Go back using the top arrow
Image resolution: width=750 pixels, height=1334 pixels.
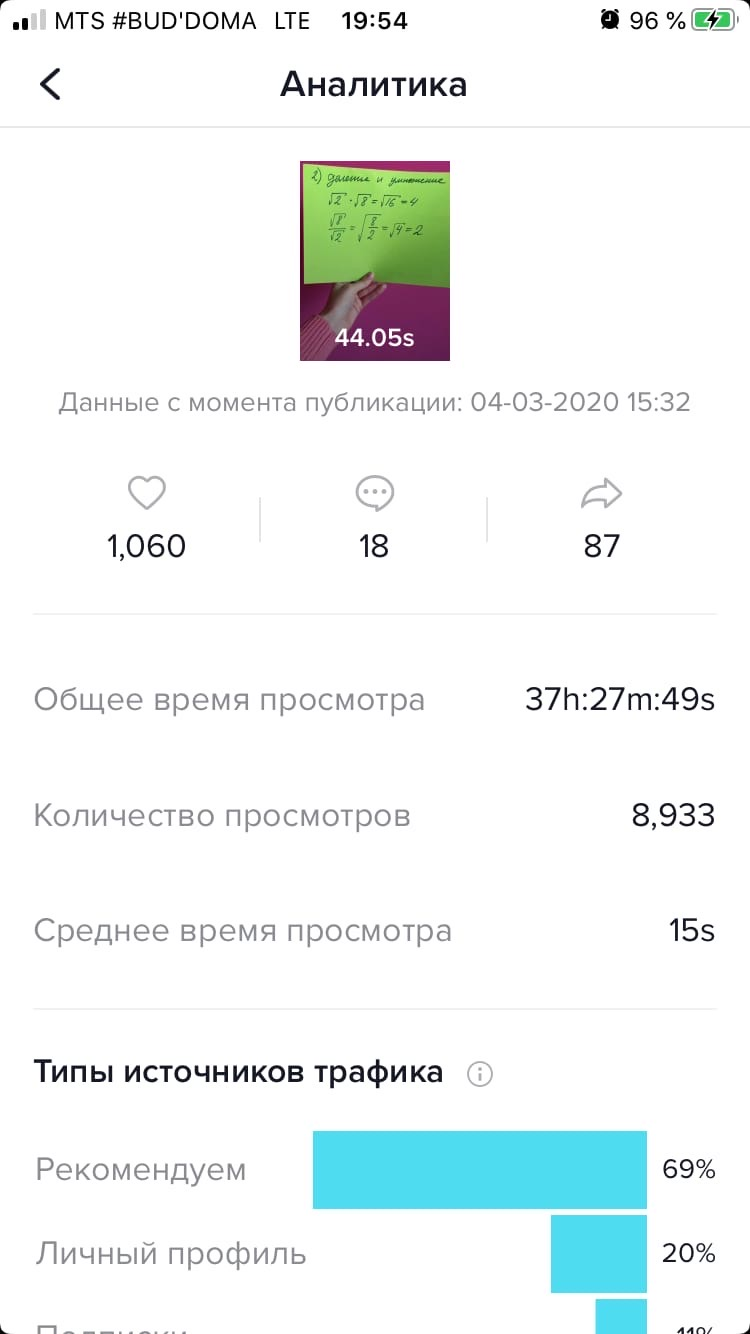pyautogui.click(x=50, y=84)
